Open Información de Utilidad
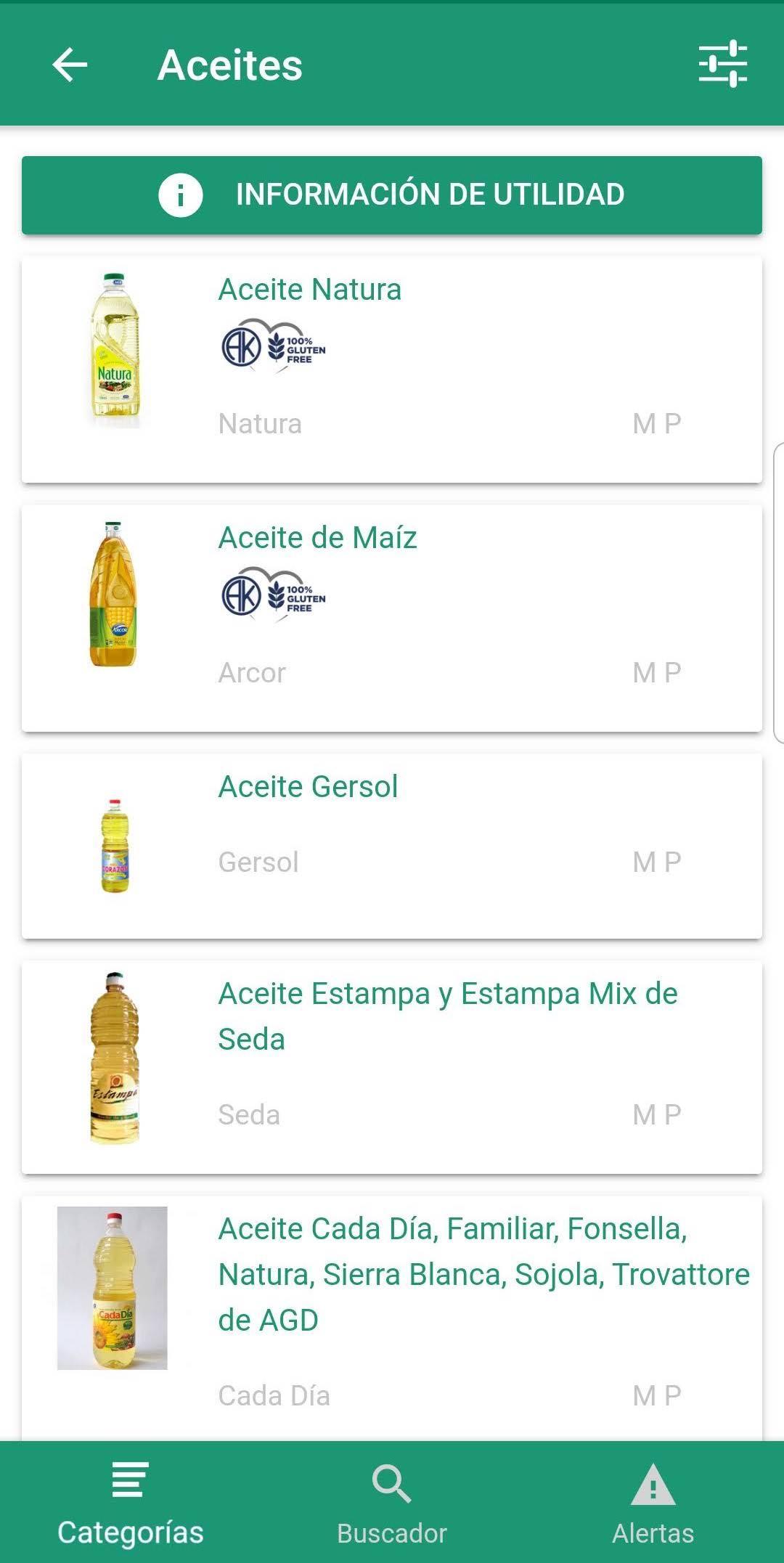Image resolution: width=784 pixels, height=1563 pixels. [392, 195]
